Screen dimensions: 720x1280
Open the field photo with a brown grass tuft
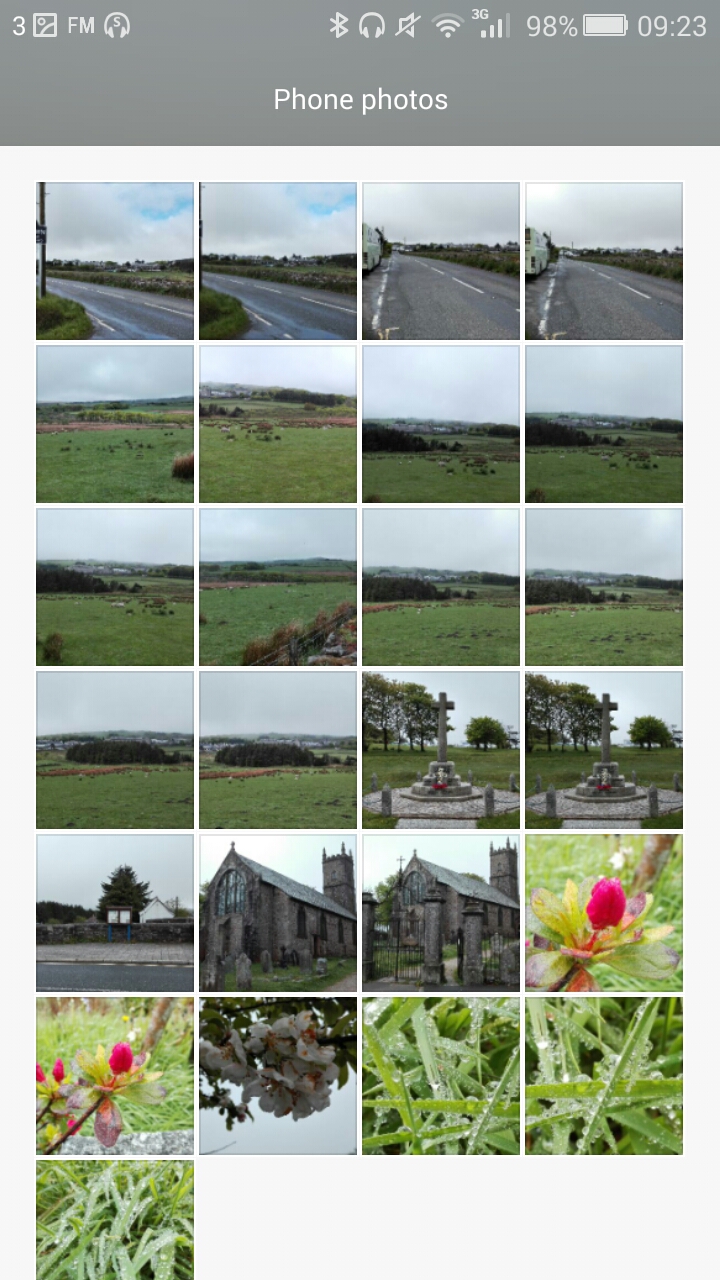point(115,424)
